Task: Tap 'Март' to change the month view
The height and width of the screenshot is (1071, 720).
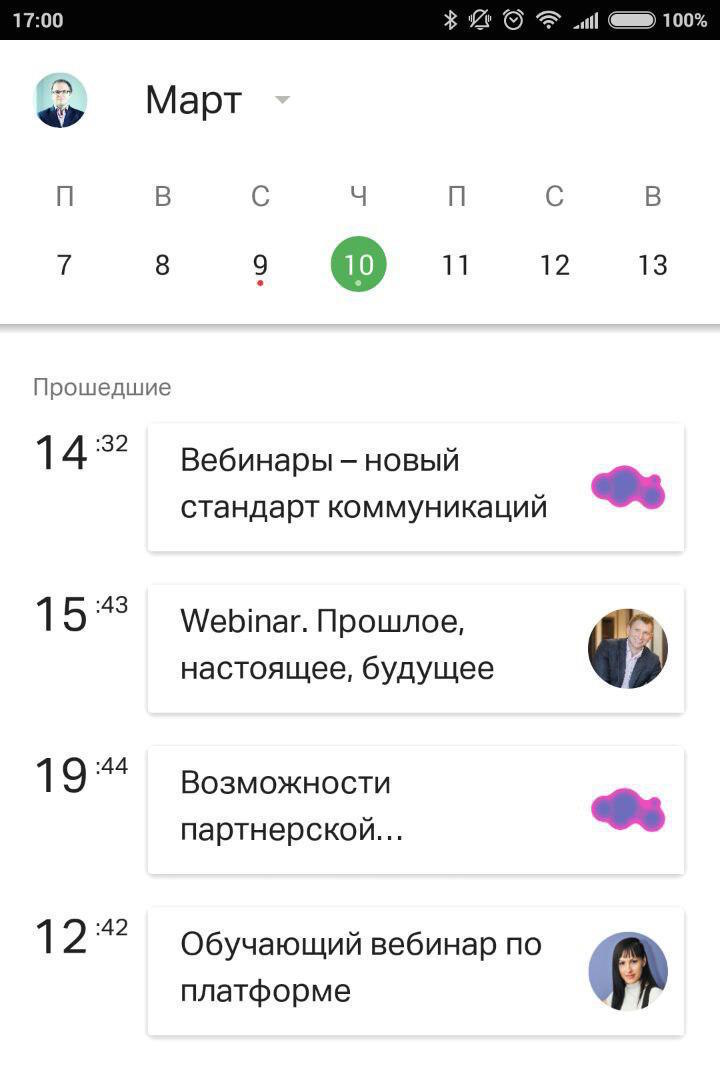Action: [192, 99]
